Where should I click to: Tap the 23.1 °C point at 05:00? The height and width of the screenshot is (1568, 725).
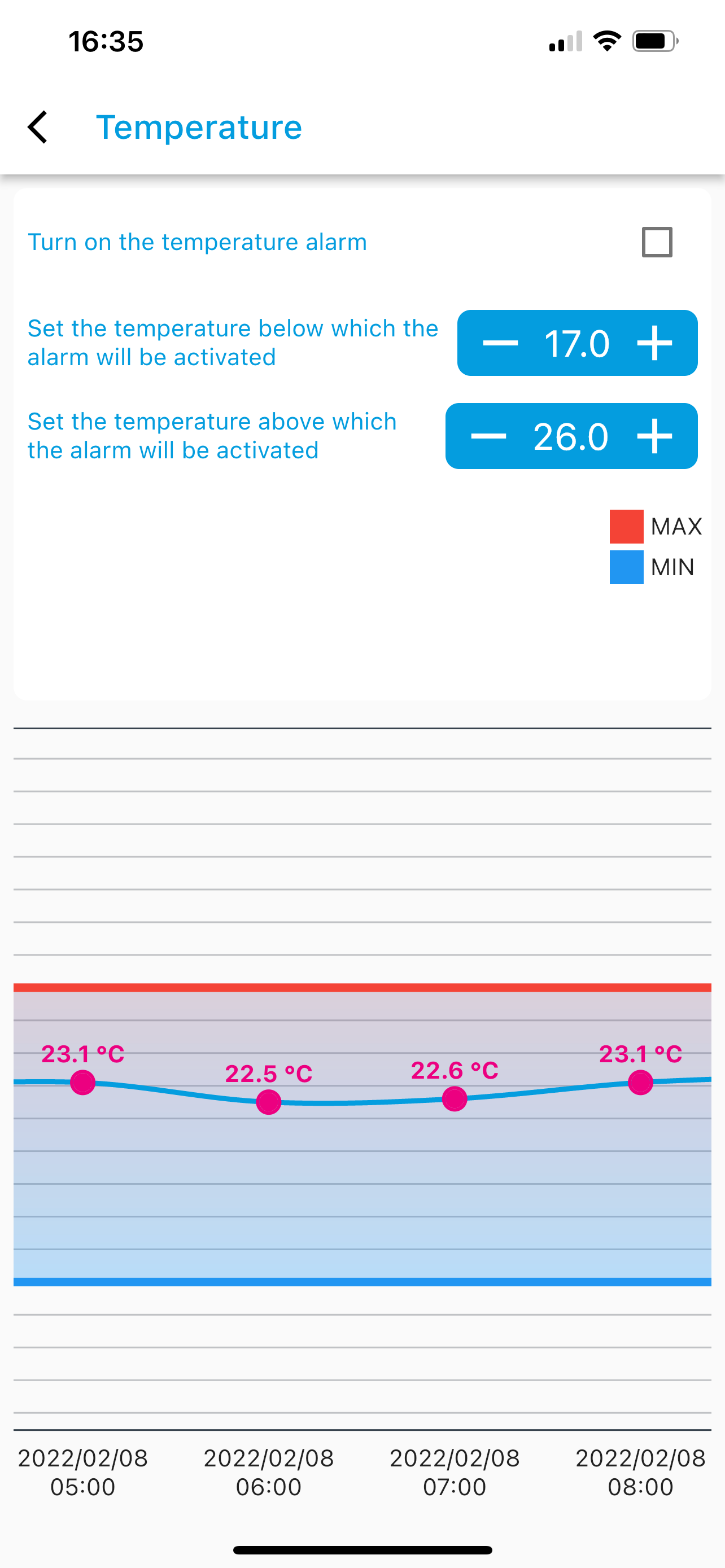pos(83,1082)
